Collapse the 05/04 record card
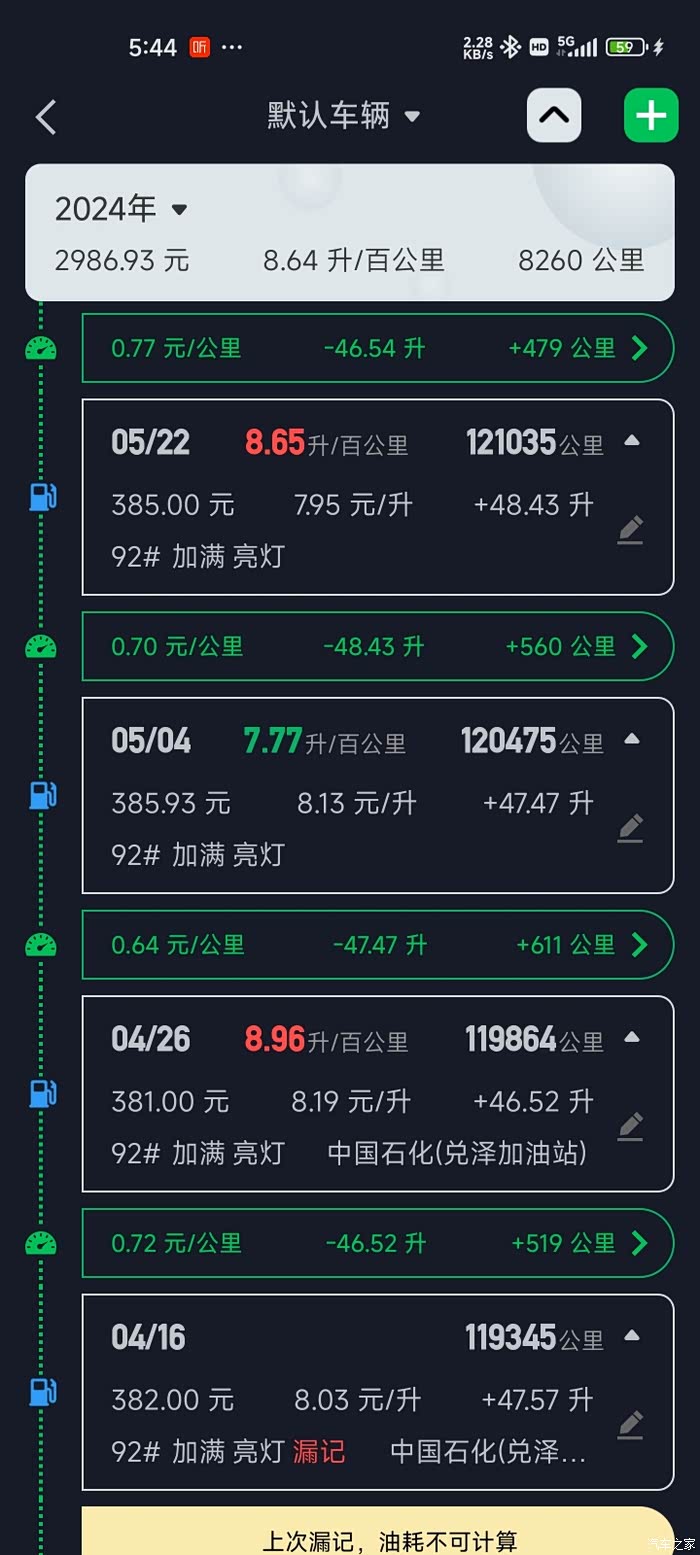Image resolution: width=700 pixels, height=1555 pixels. pos(632,739)
